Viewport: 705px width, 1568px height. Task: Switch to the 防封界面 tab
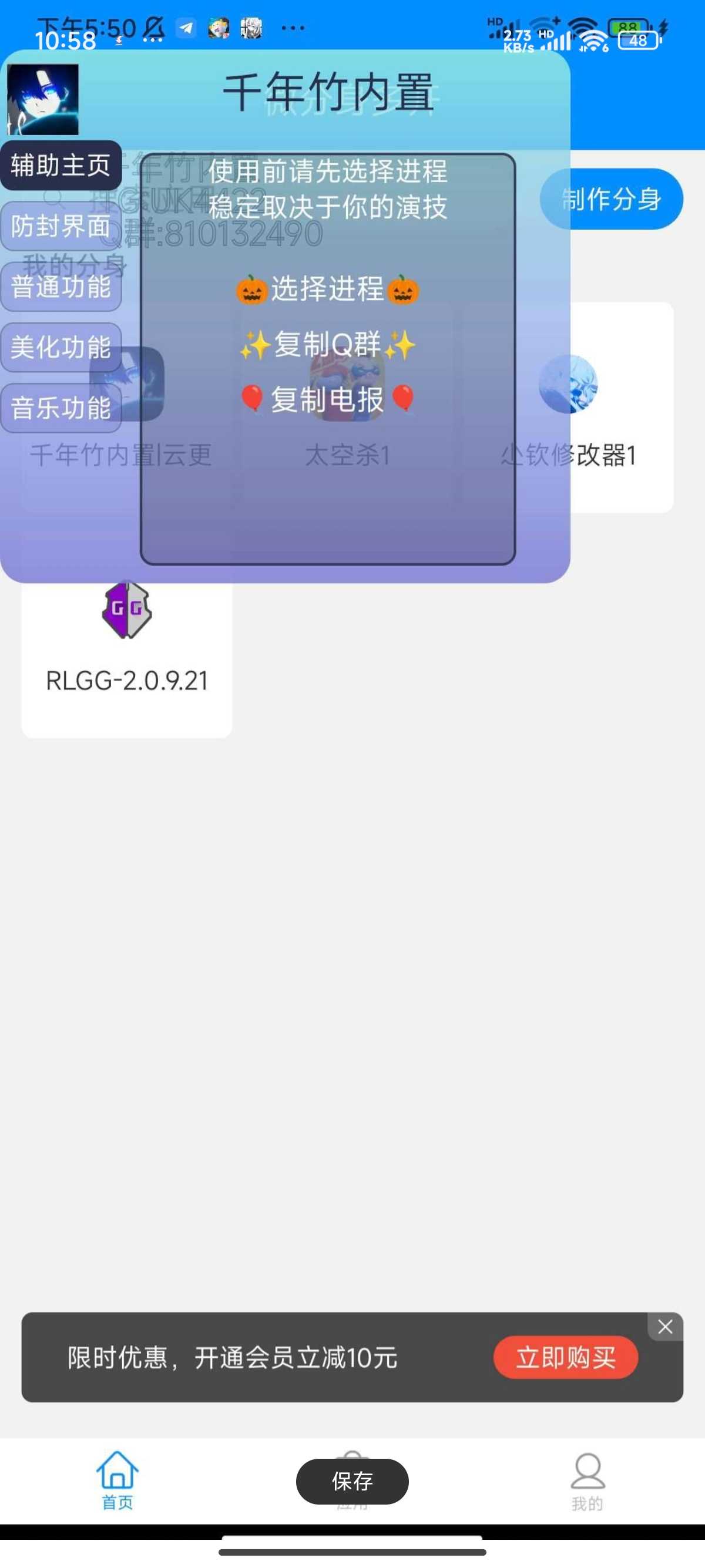coord(61,227)
